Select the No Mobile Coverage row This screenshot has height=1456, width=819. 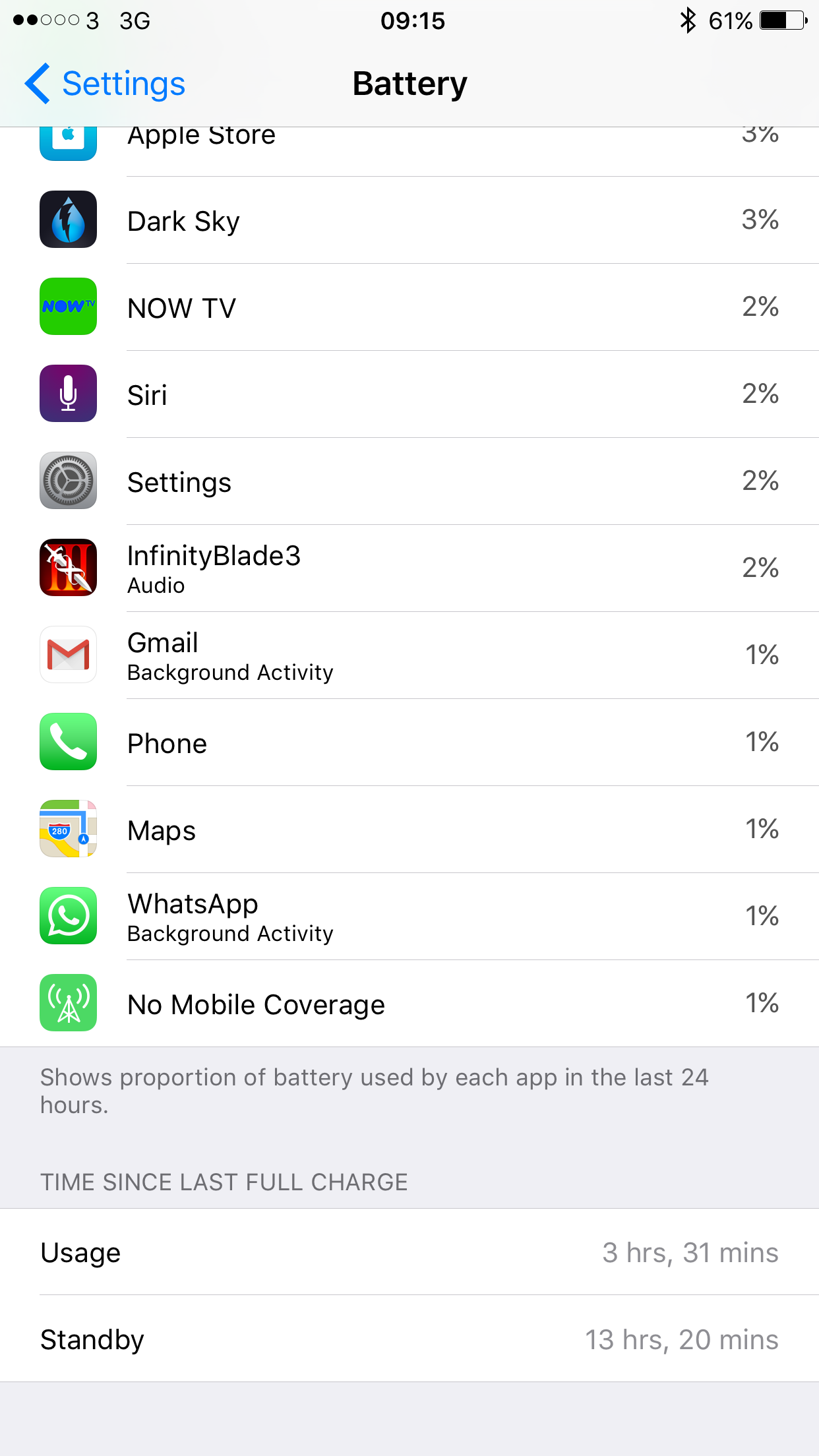pos(409,1004)
